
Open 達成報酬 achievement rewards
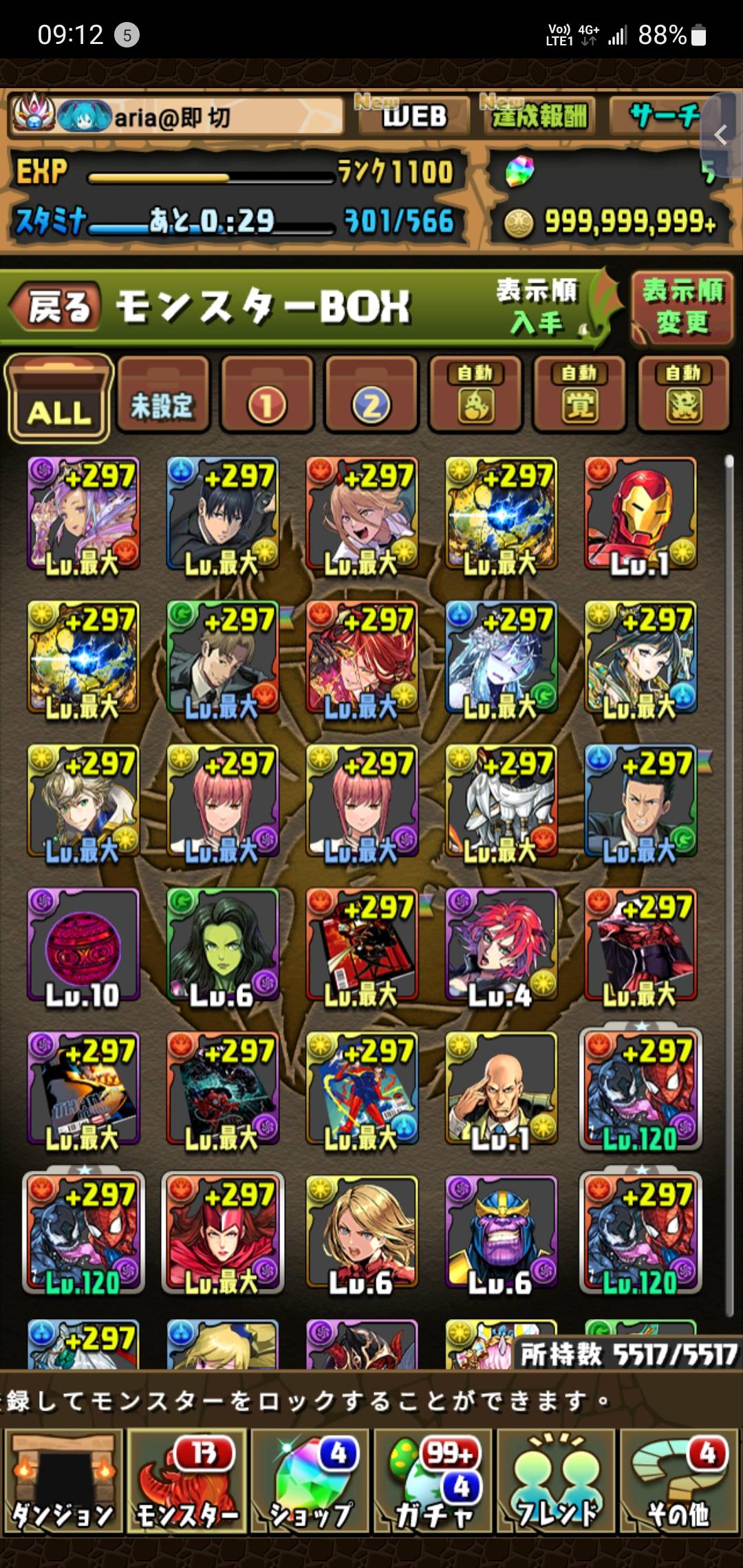[539, 116]
